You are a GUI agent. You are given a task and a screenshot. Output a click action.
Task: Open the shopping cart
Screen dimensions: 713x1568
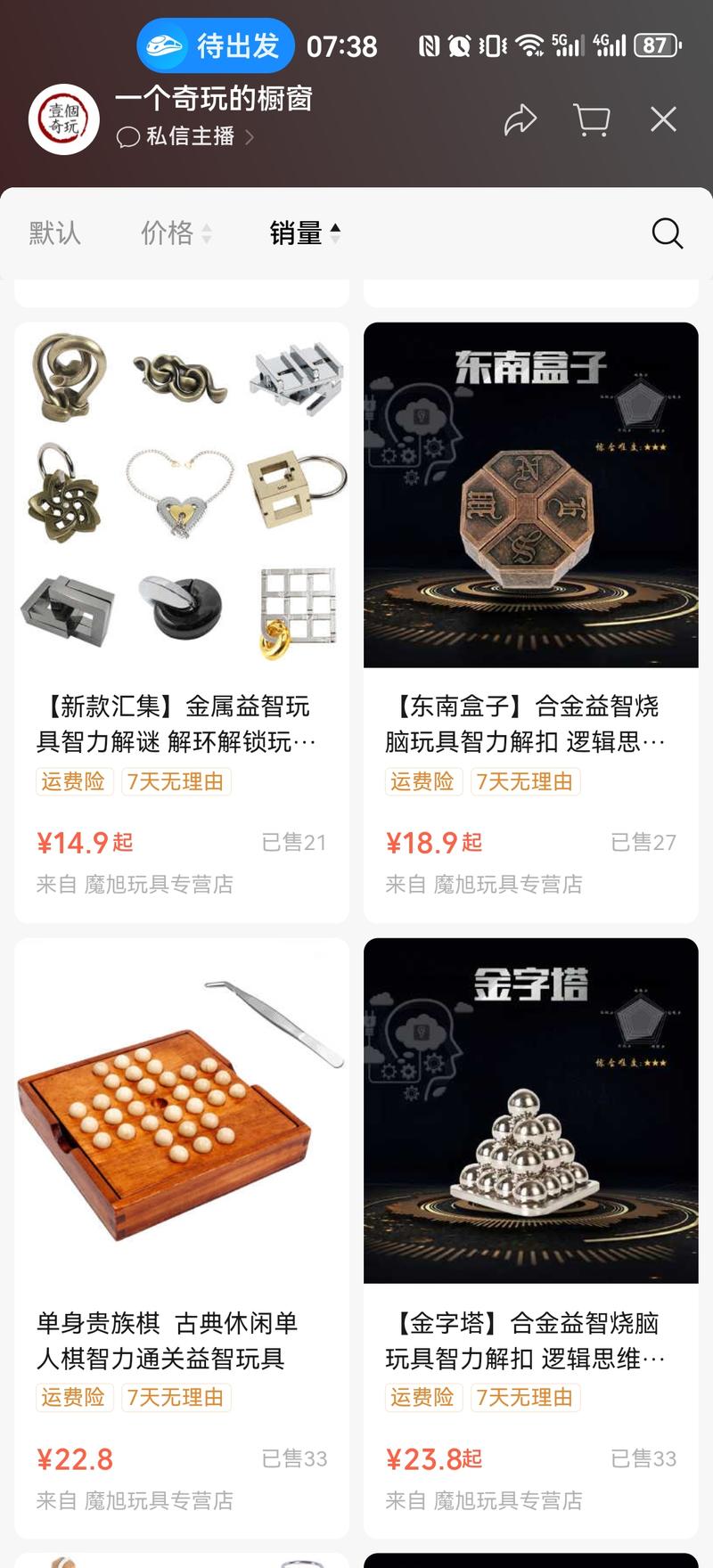(591, 119)
